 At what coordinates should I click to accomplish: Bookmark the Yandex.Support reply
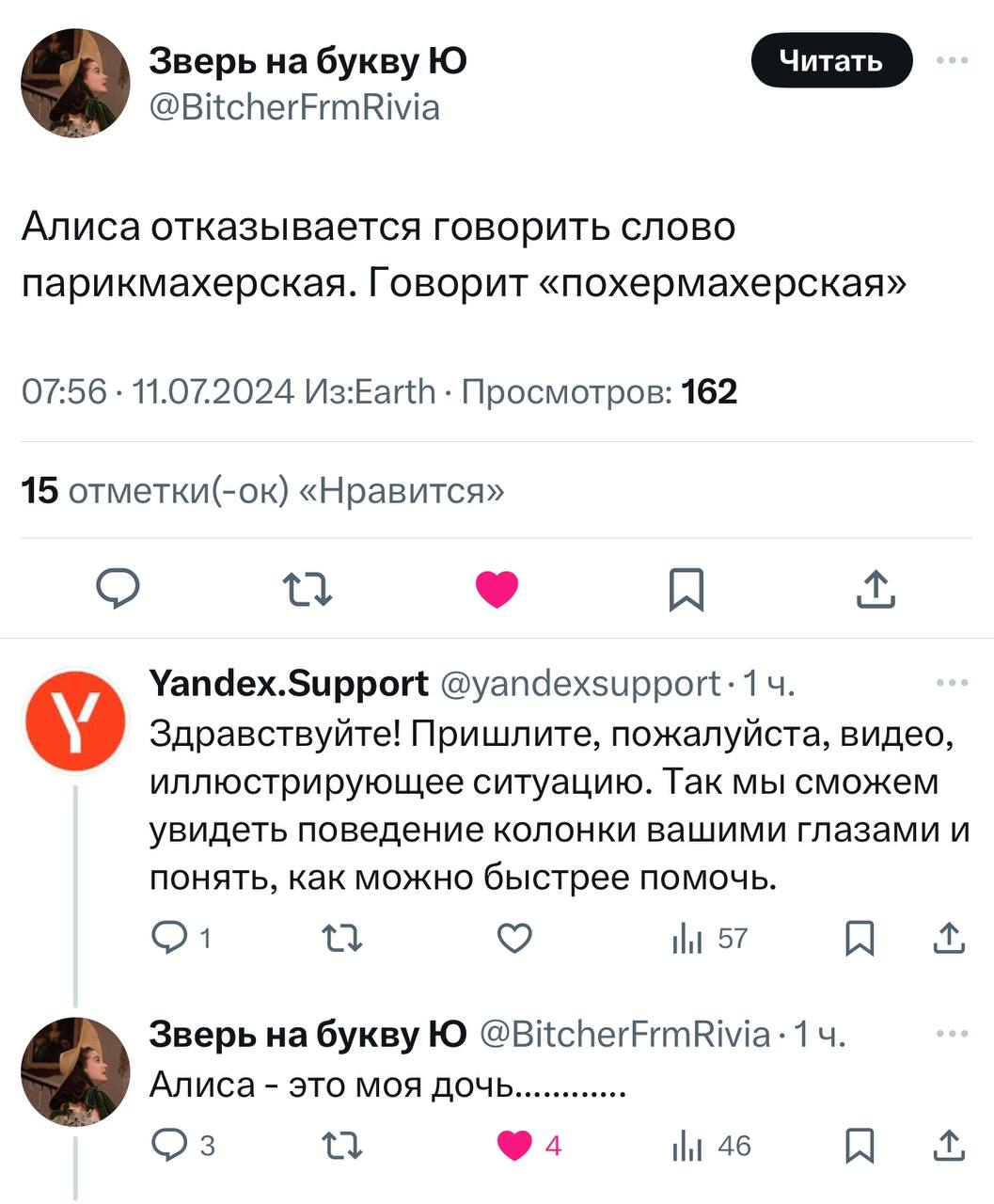point(860,938)
